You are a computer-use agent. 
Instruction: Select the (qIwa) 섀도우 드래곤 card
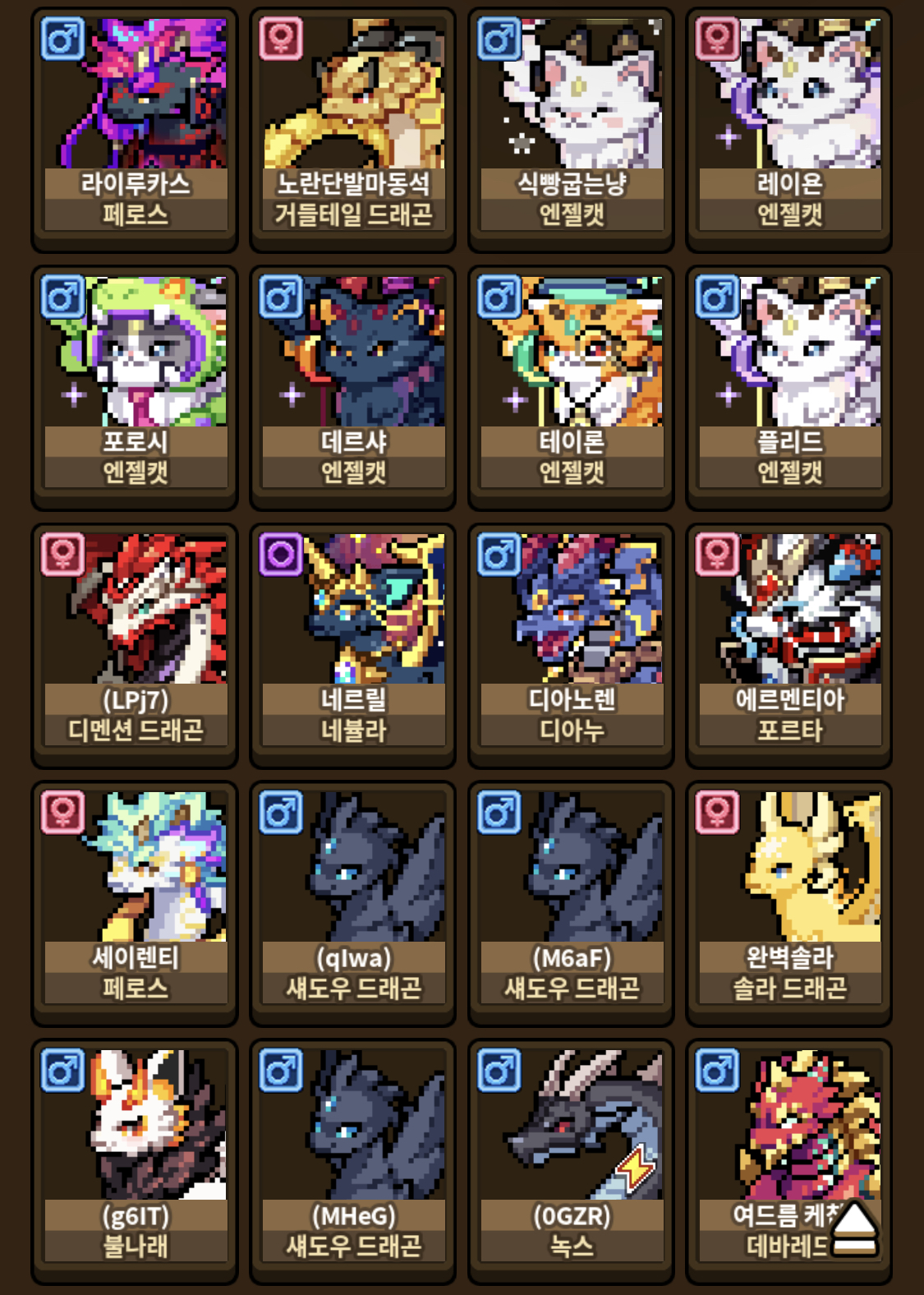[x=353, y=902]
